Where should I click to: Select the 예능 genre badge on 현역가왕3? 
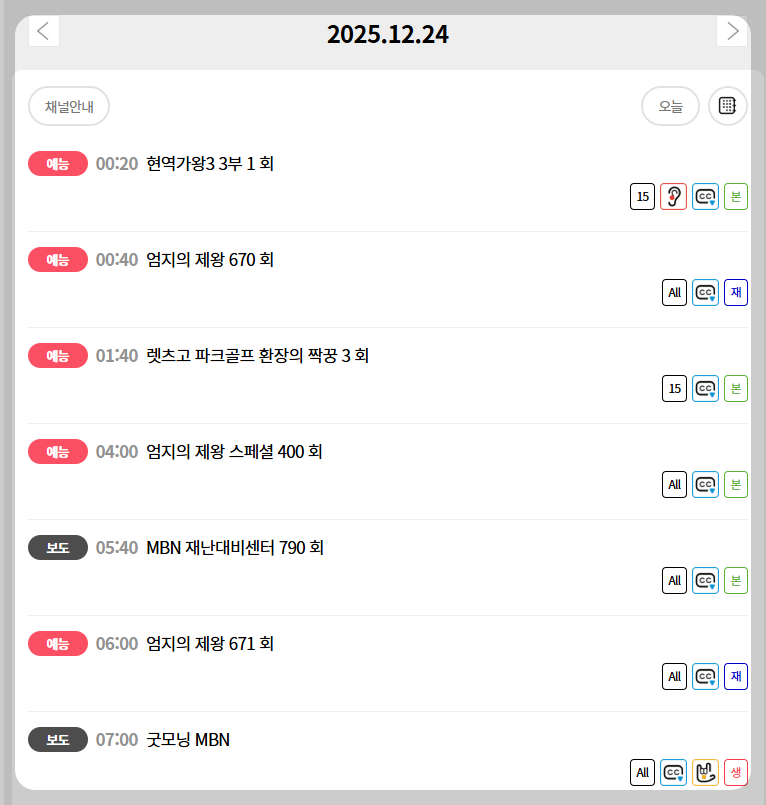pos(57,163)
